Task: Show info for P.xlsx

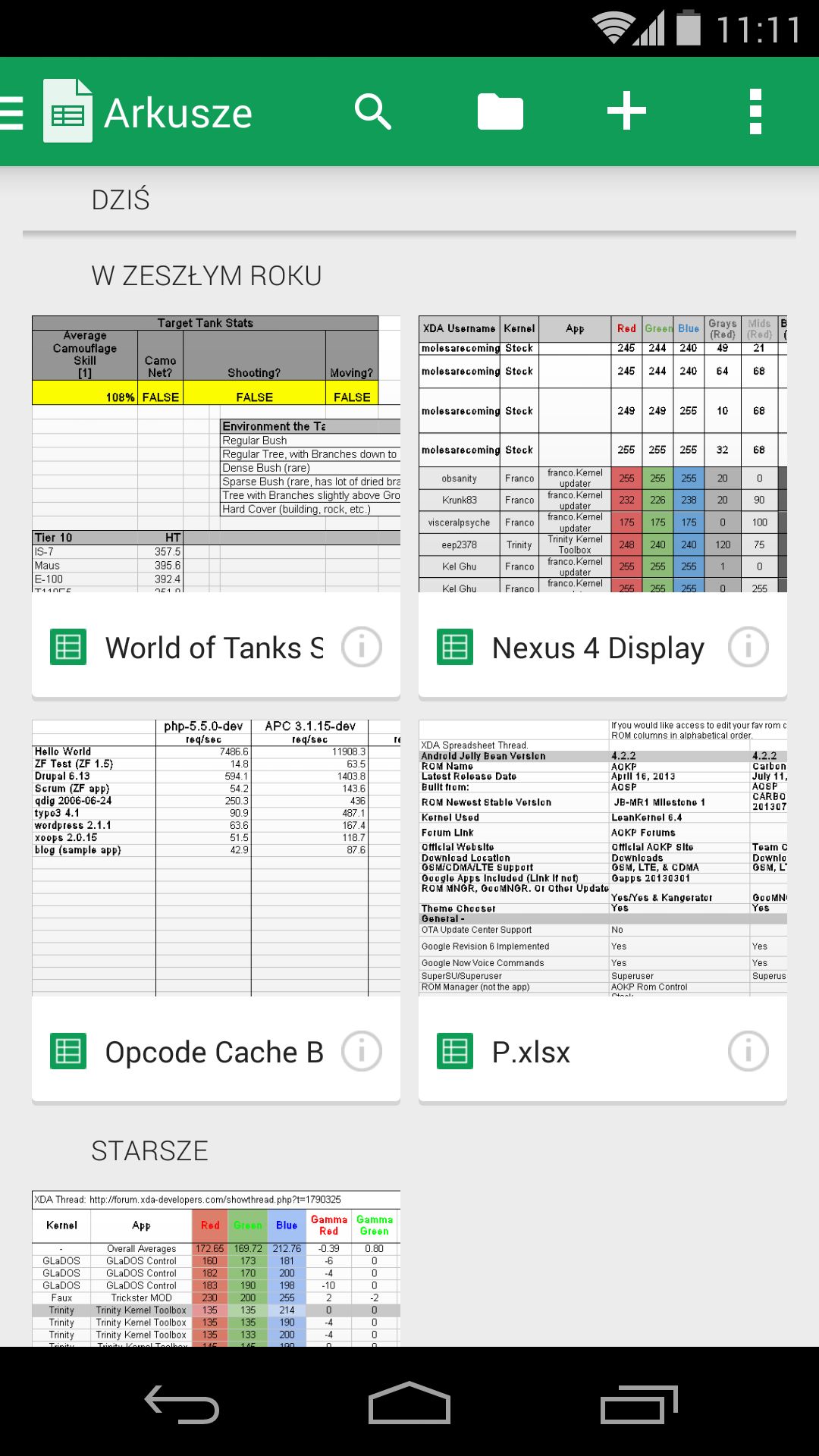Action: coord(748,1052)
